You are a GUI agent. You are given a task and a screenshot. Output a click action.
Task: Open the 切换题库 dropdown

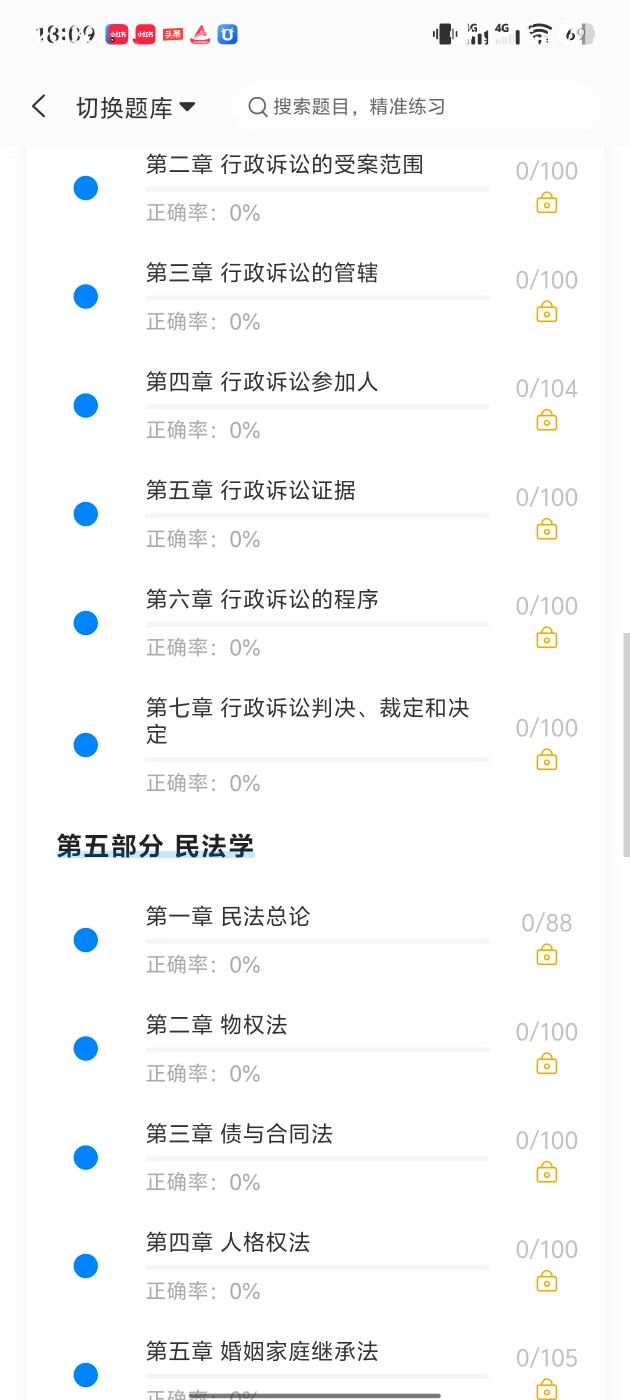point(135,108)
